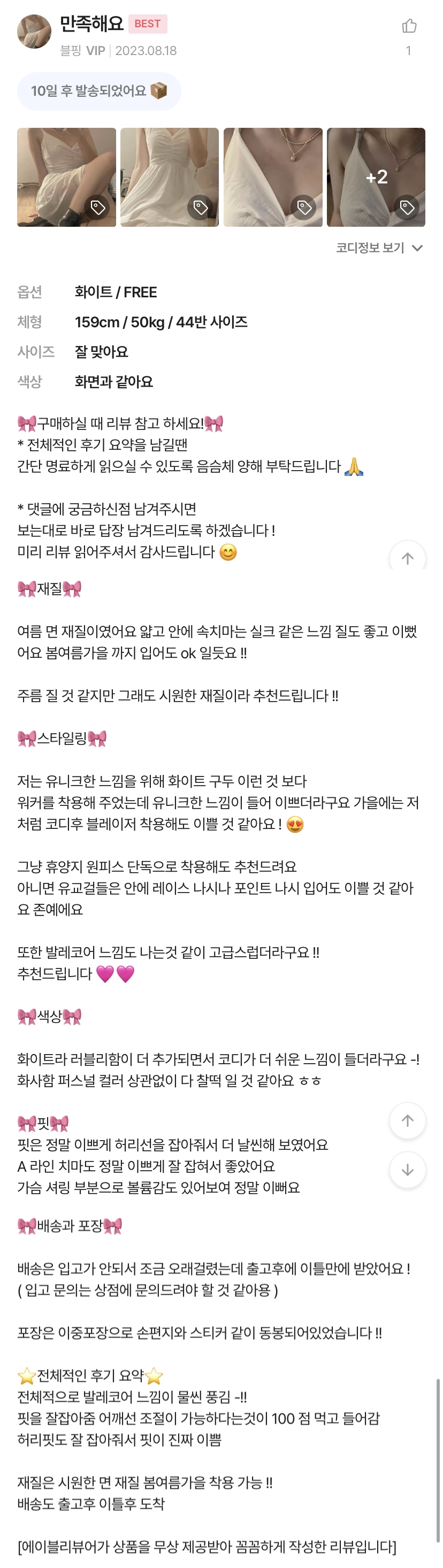This screenshot has height=1568, width=443.
Task: Open the review photo of sitting in the white dress
Action: (x=66, y=177)
